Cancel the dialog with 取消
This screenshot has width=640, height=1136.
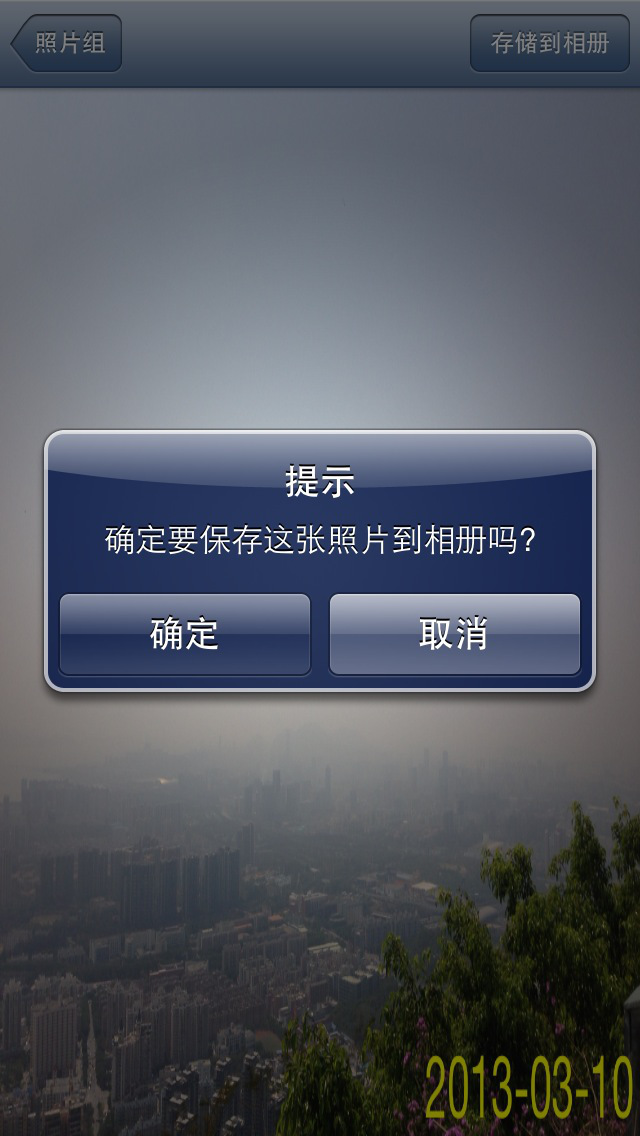[x=454, y=634]
